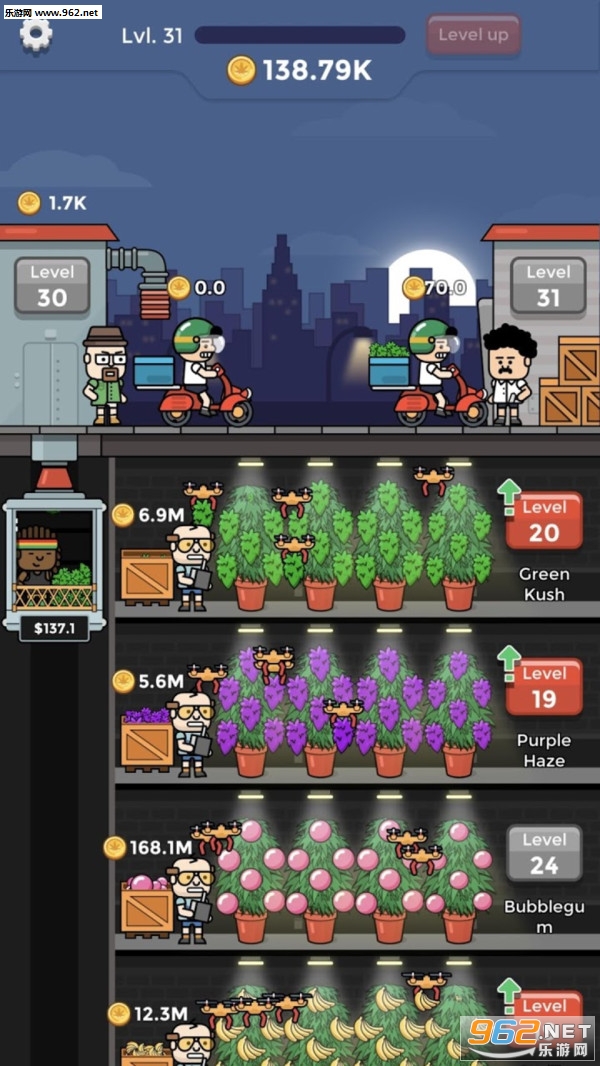
Task: Collect the 1.7K coins above the warehouse
Action: click(x=53, y=203)
